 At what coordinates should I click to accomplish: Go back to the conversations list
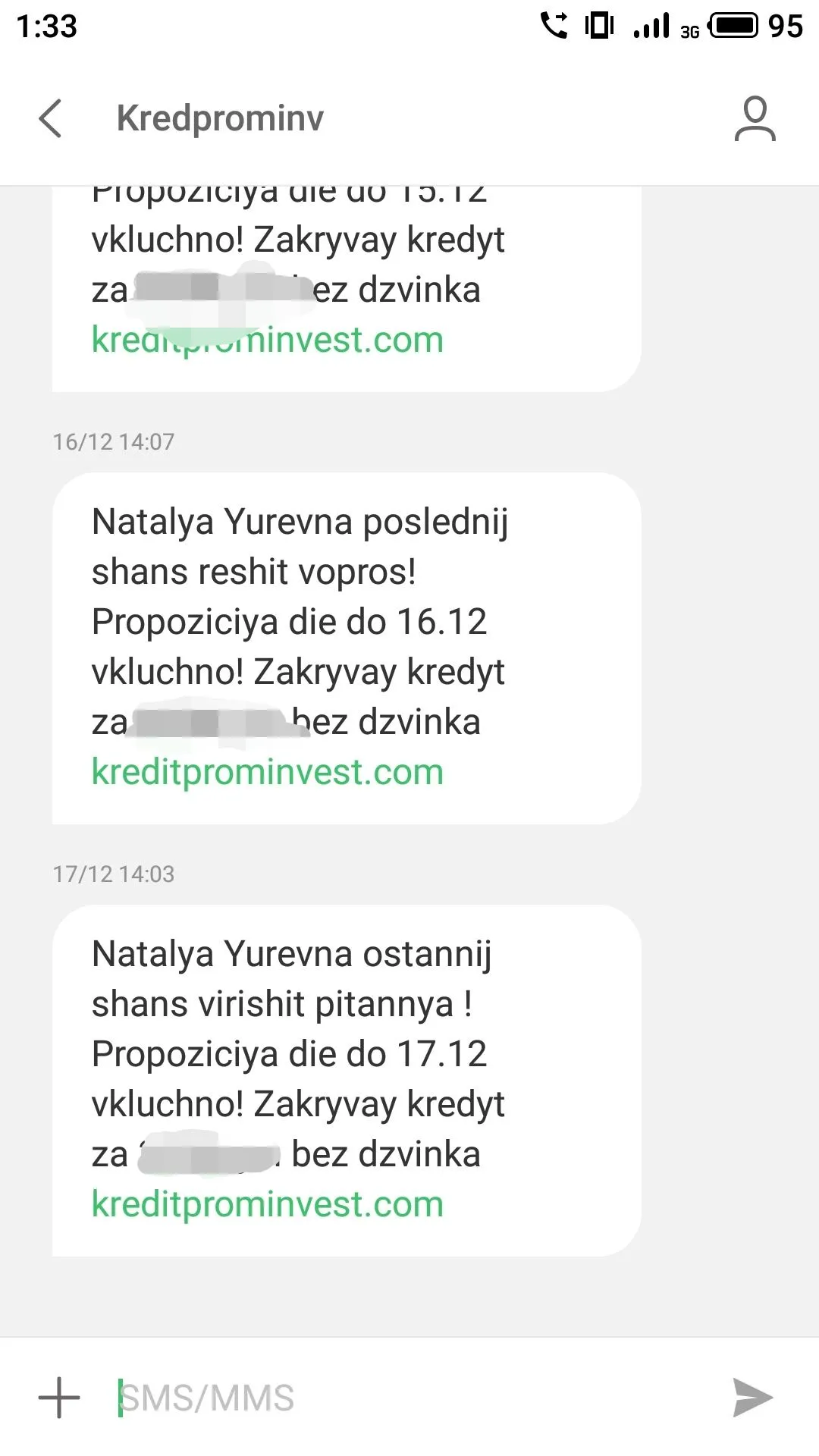click(50, 119)
